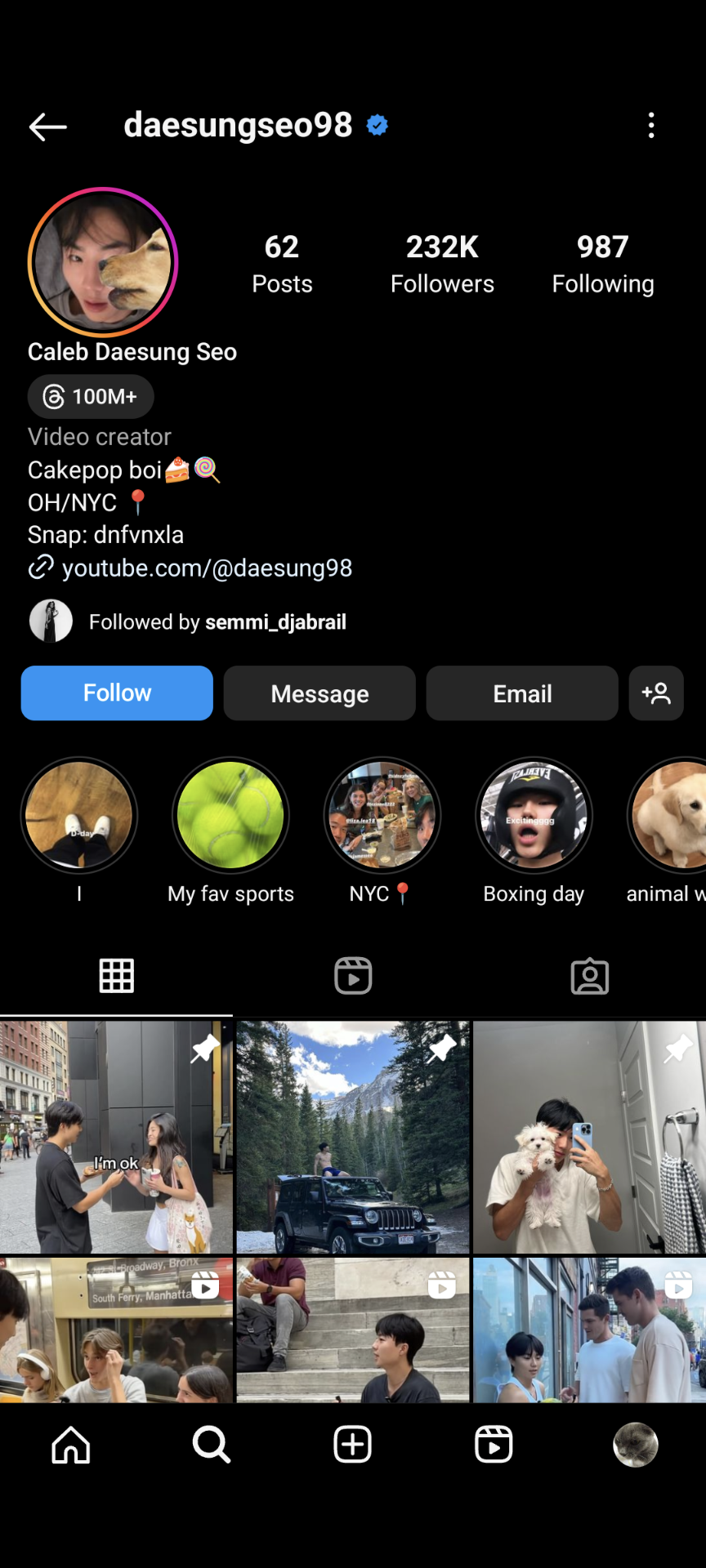706x1568 pixels.
Task: Open the My fav sports highlight
Action: (230, 816)
